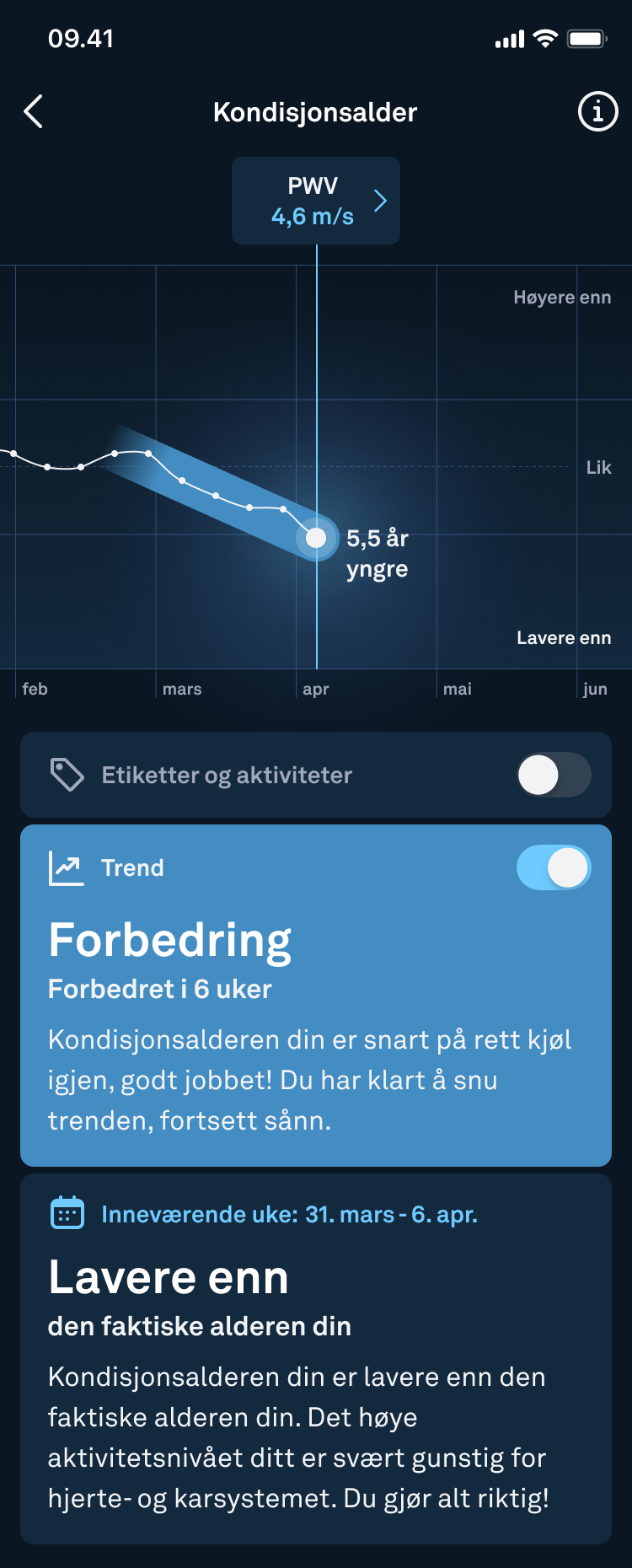Open the info icon

point(597,111)
